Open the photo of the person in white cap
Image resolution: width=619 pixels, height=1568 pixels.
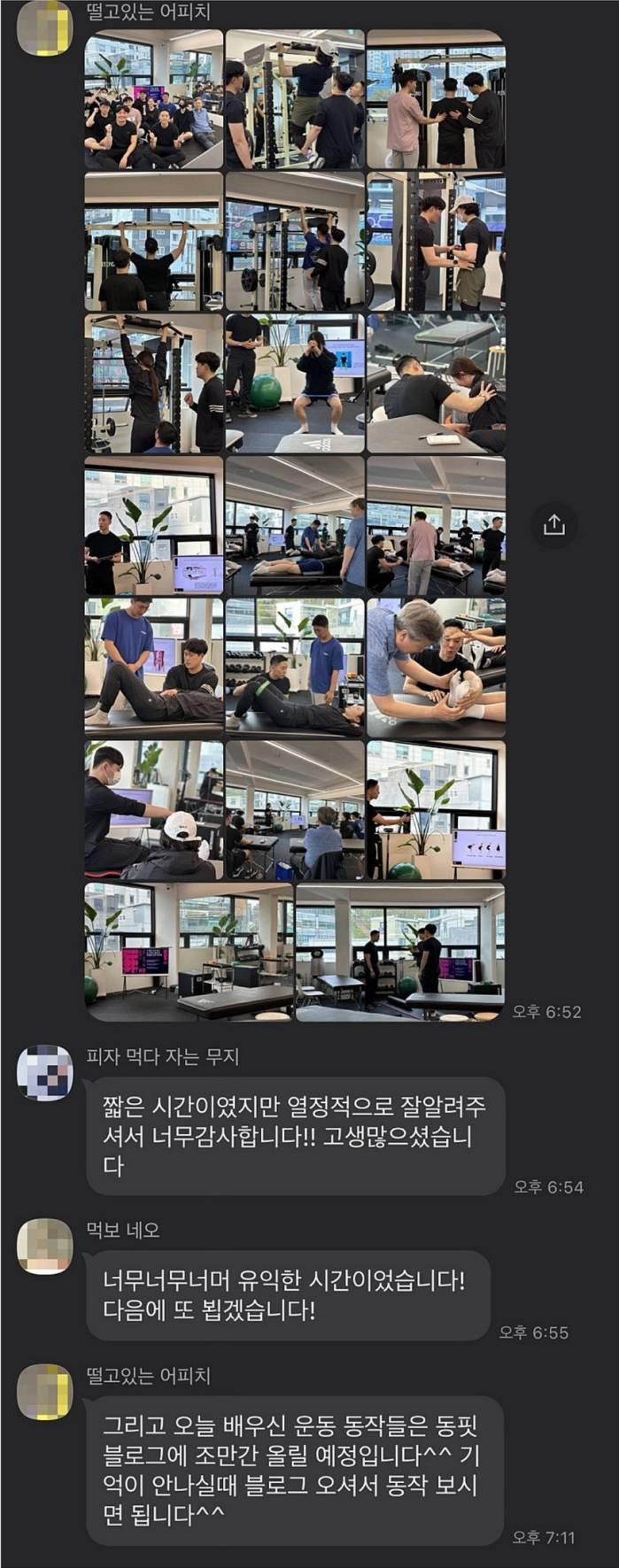153,809
